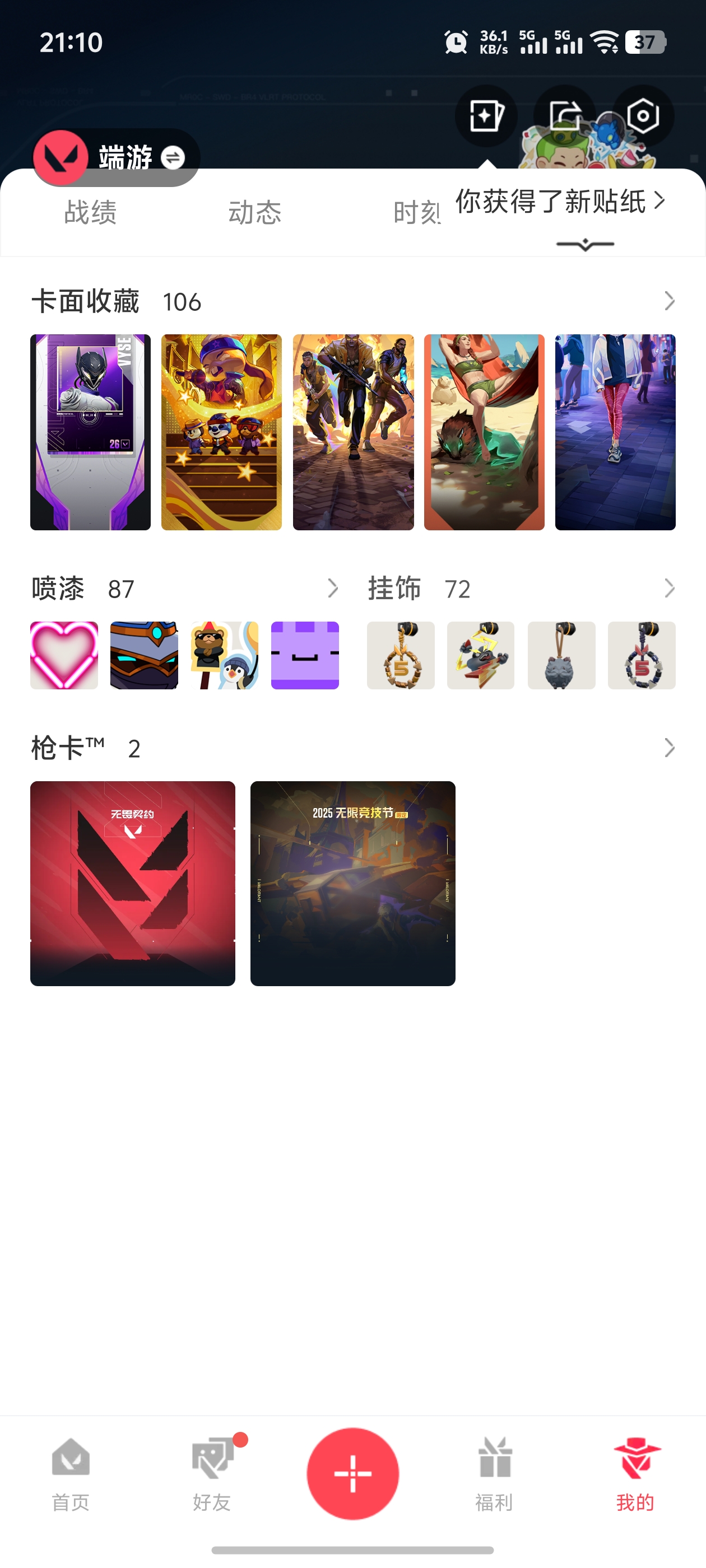Switch game mode from 端游
Image resolution: width=706 pixels, height=1568 pixels.
tap(173, 158)
